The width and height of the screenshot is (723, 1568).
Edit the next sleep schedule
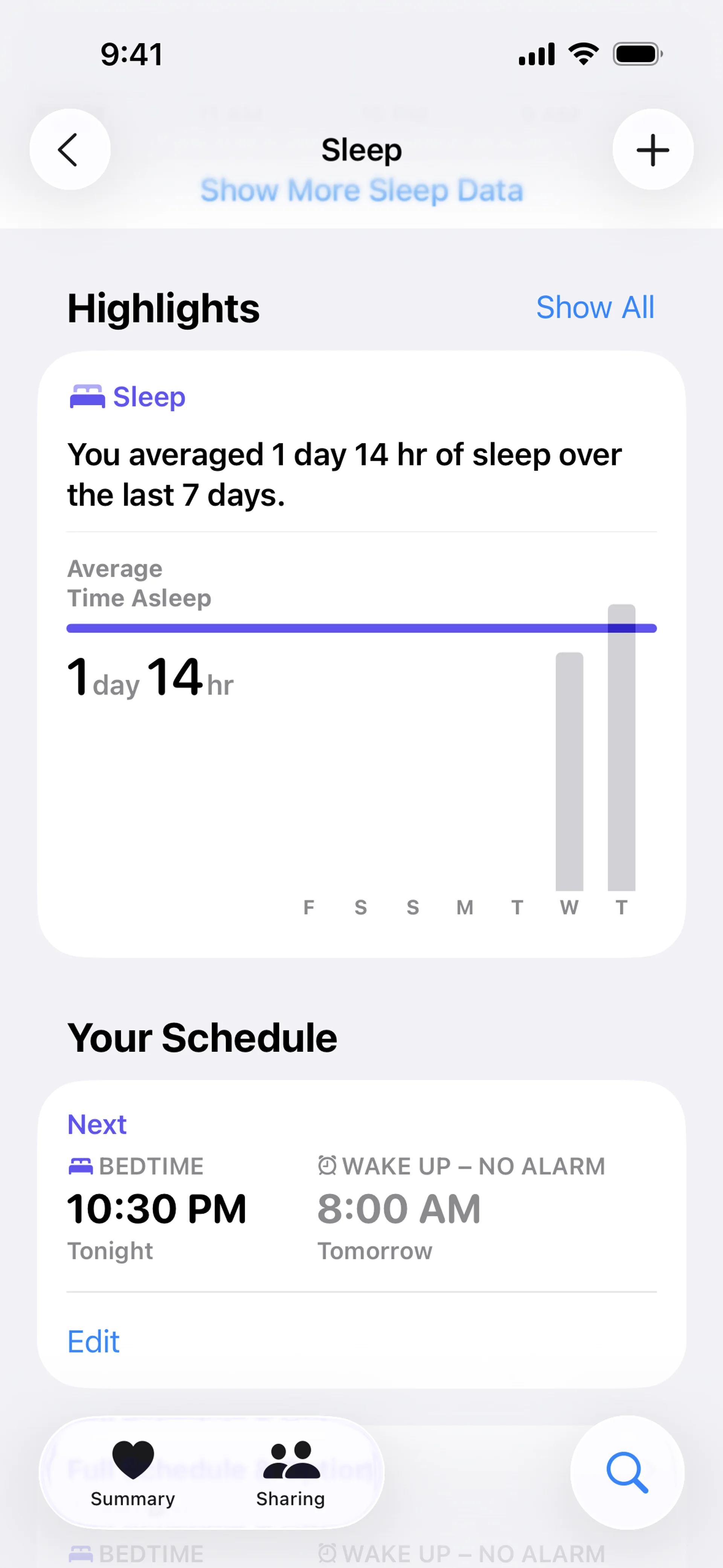(x=94, y=1342)
